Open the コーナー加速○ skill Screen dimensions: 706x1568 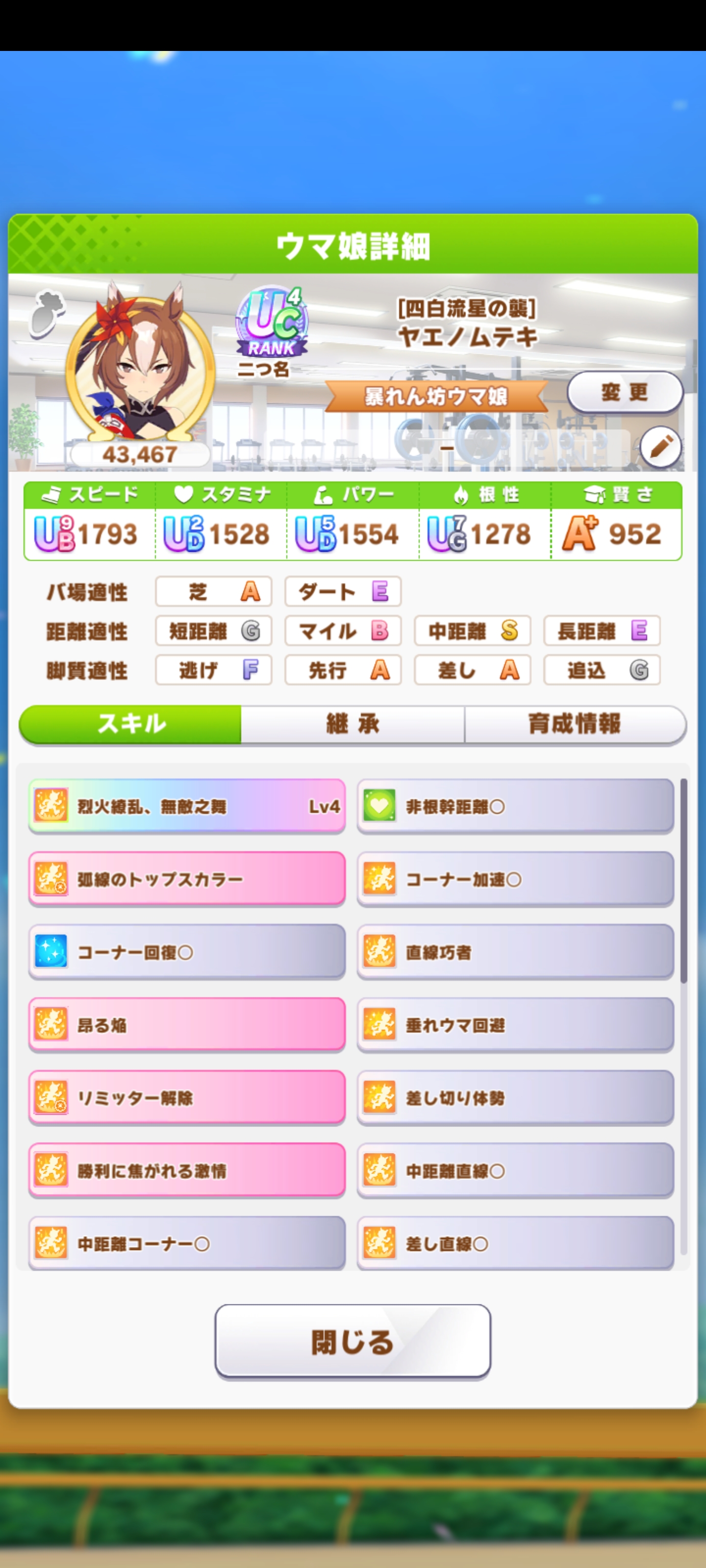click(x=515, y=879)
